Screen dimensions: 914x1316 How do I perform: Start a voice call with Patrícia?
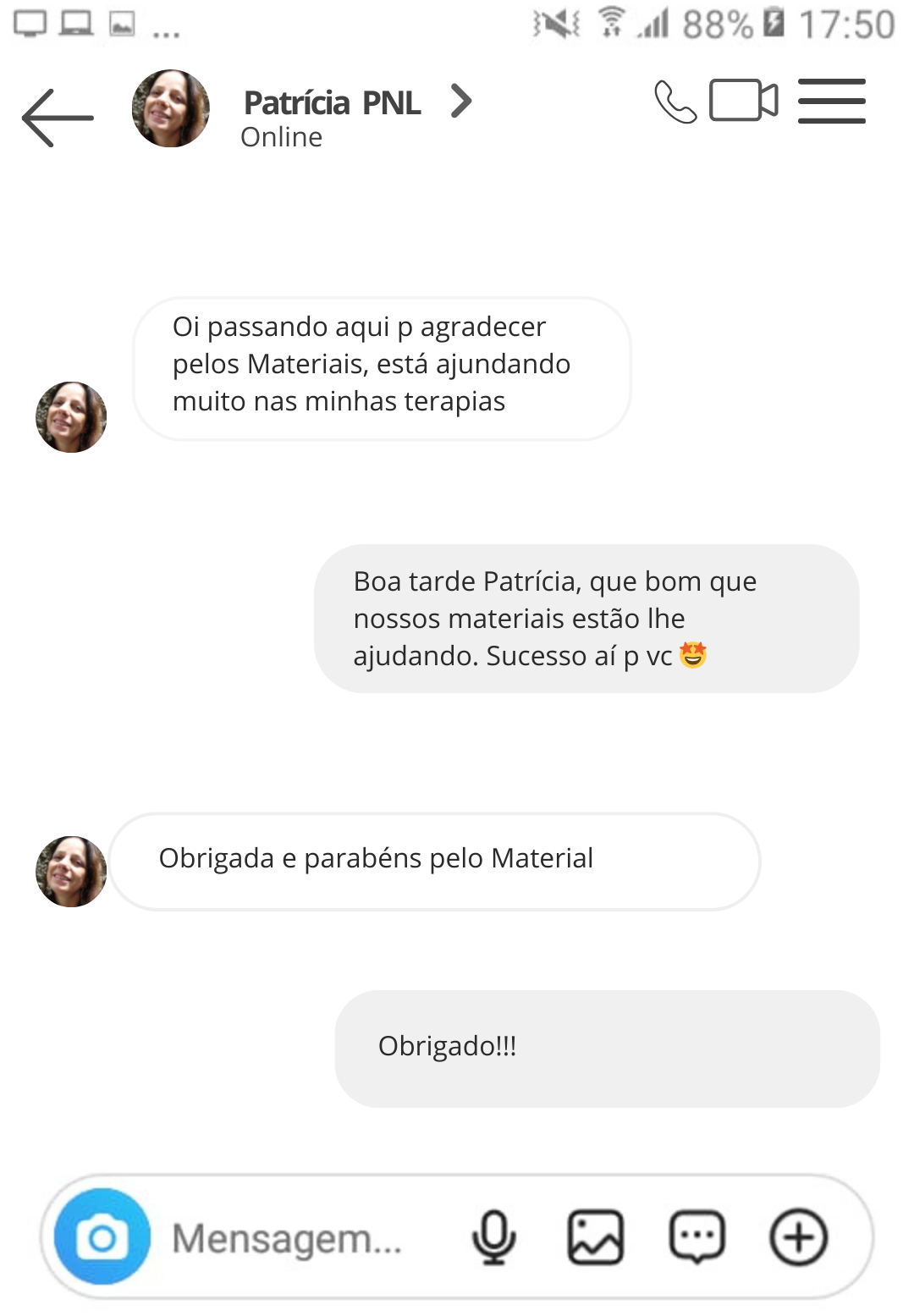pos(674,102)
